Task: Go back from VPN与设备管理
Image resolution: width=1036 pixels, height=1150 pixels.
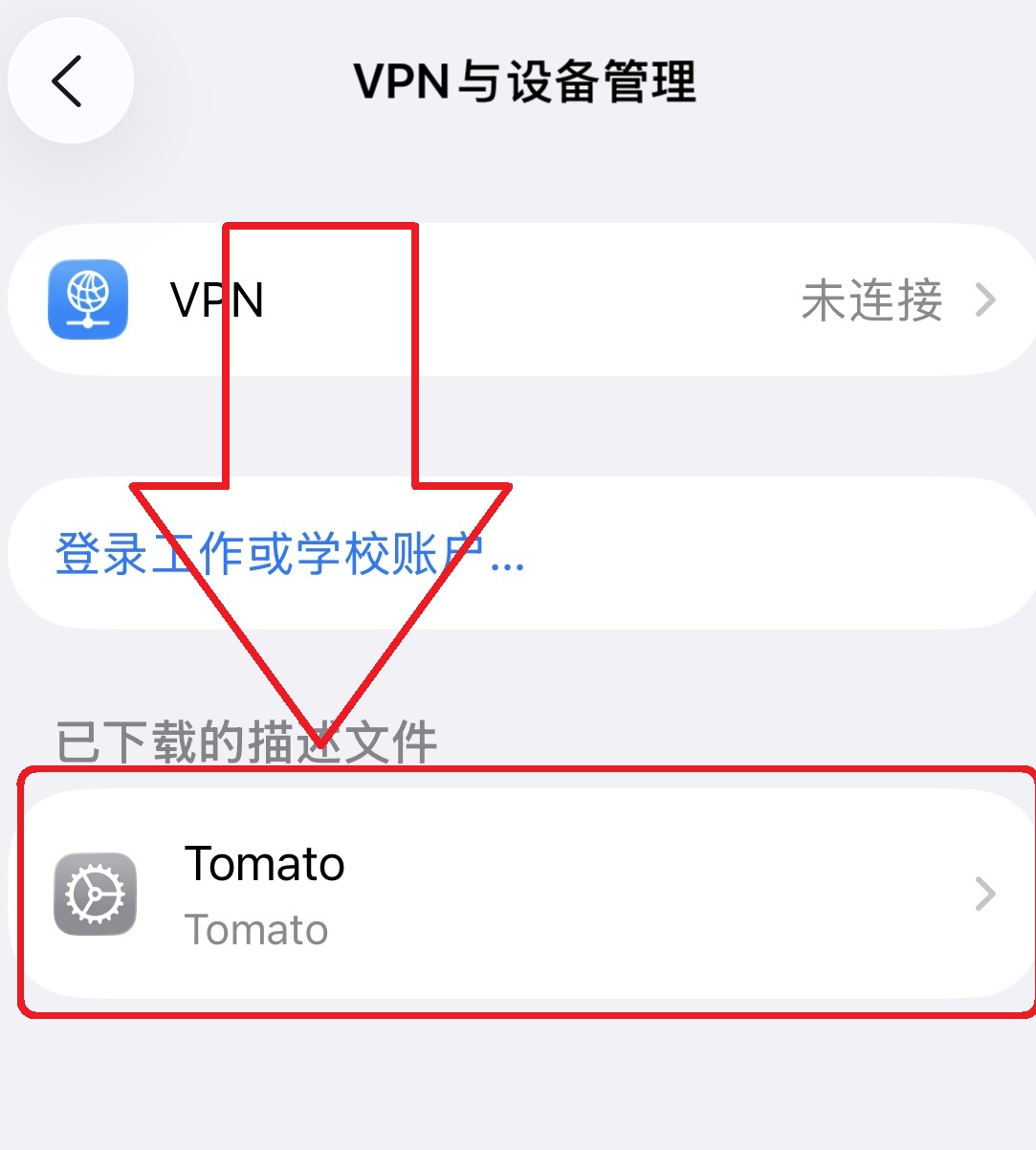Action: 69,81
